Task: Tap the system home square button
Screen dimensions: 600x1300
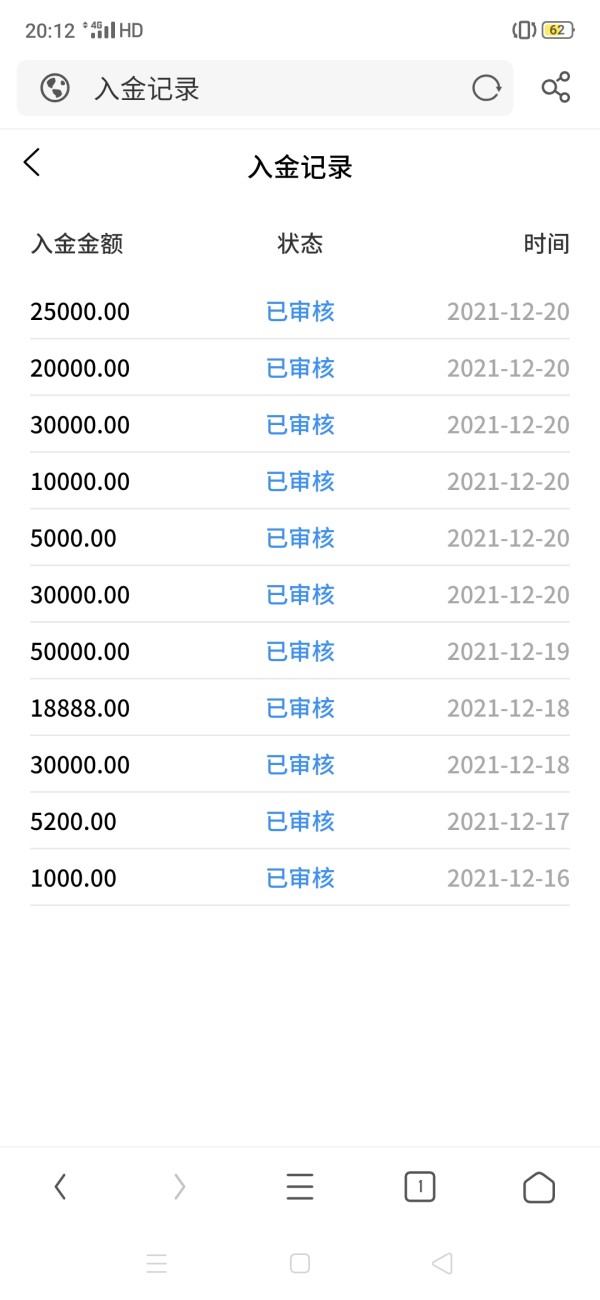Action: click(x=300, y=1263)
